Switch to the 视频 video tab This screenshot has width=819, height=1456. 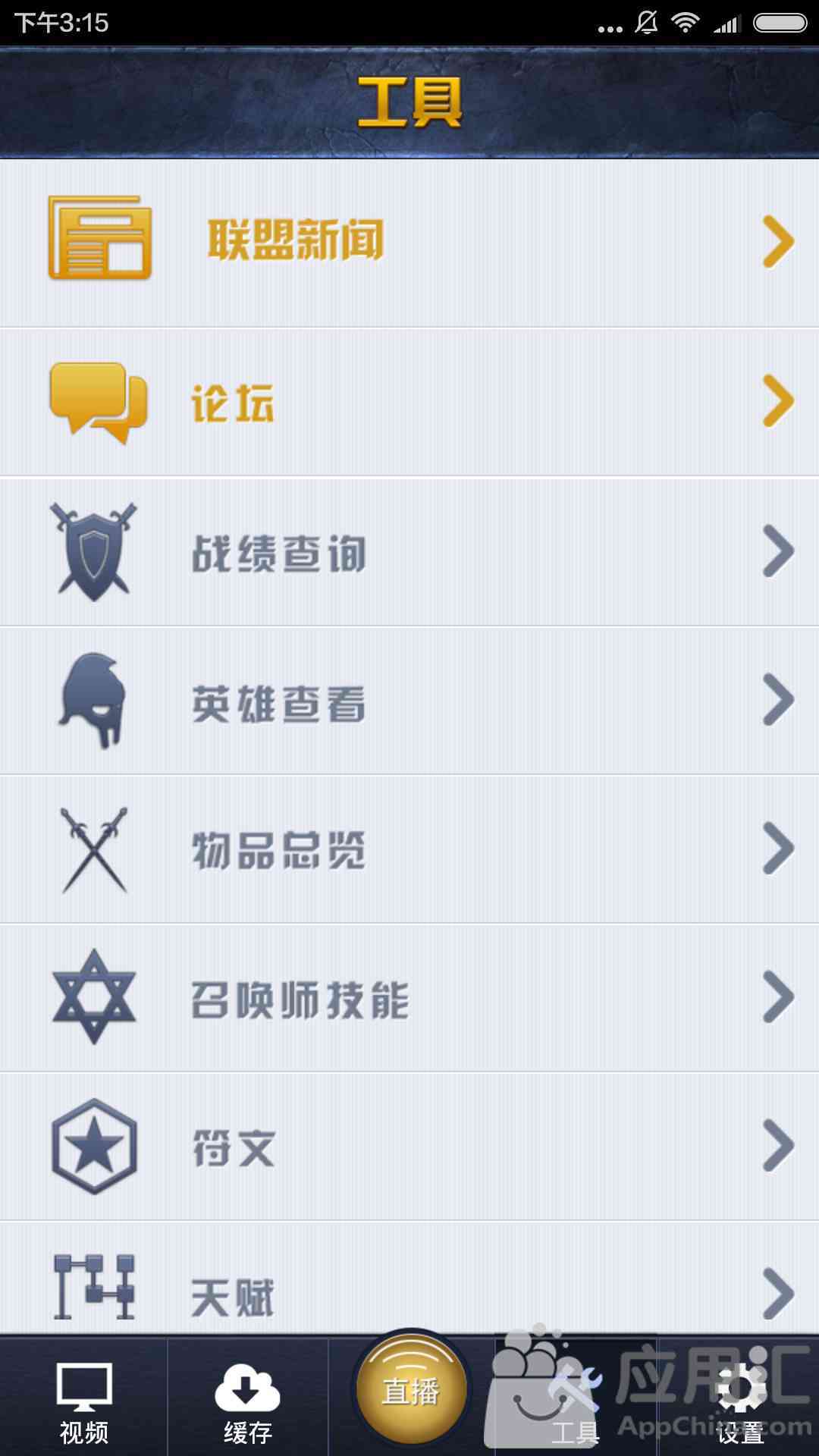point(83,1397)
